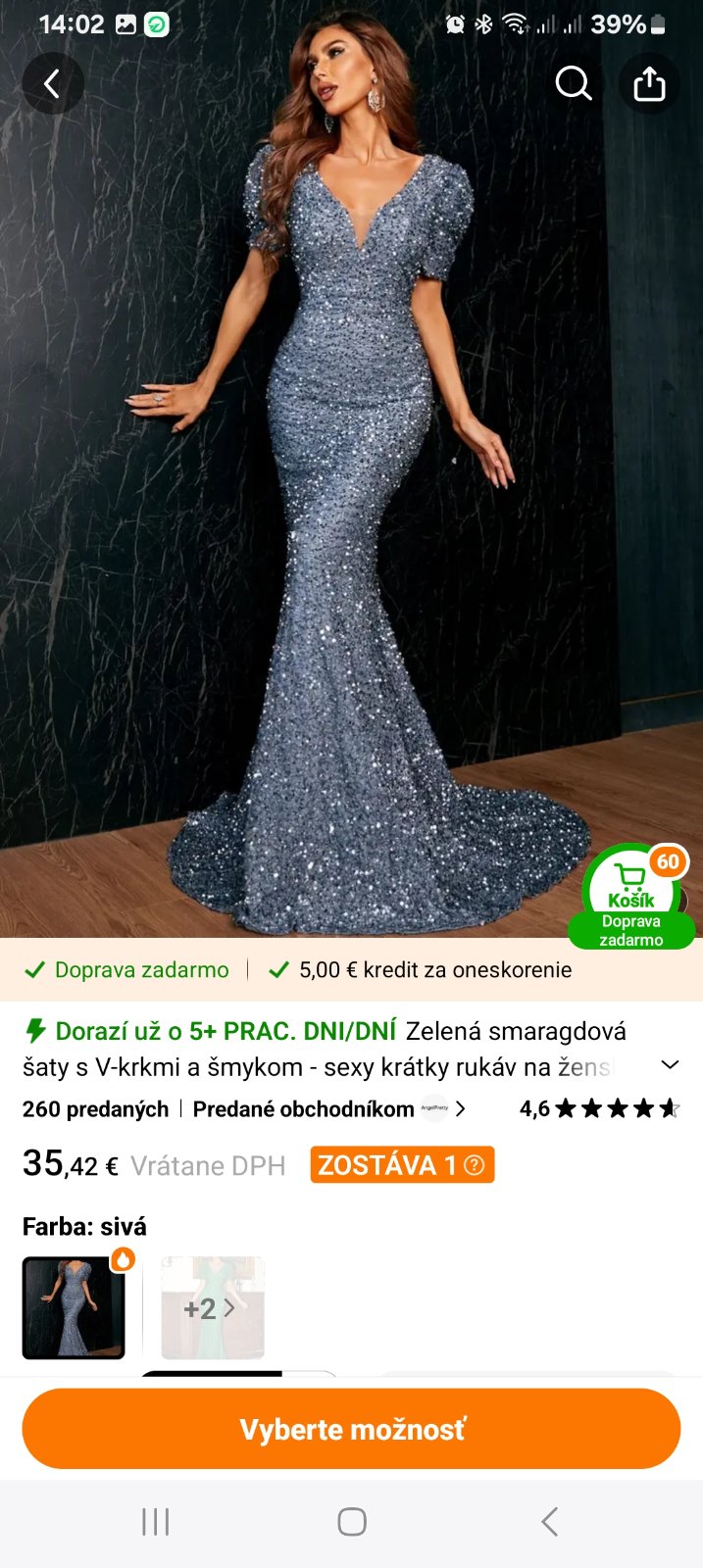The width and height of the screenshot is (703, 1568).
Task: Go back with the top arrow
Action: coord(53,84)
